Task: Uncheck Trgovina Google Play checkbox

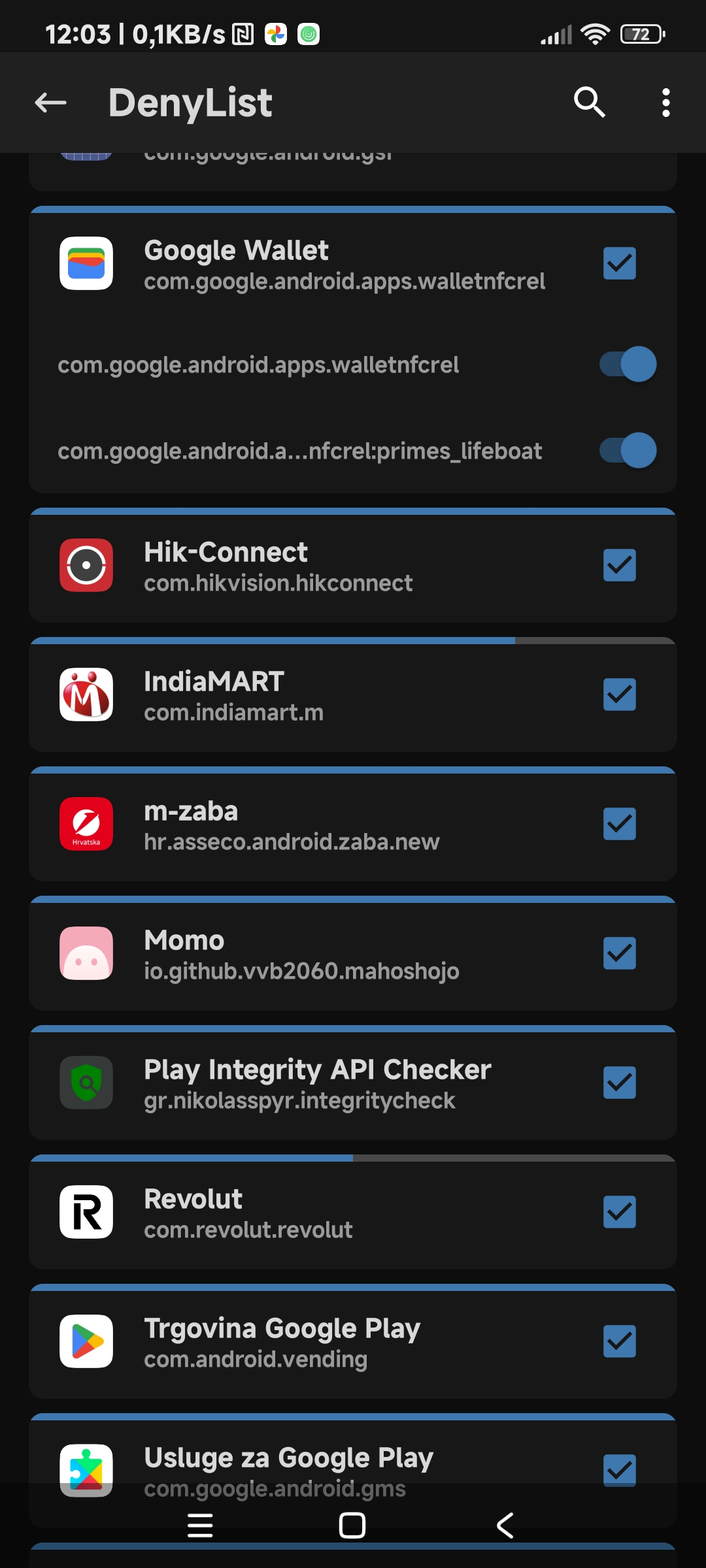Action: 619,1341
